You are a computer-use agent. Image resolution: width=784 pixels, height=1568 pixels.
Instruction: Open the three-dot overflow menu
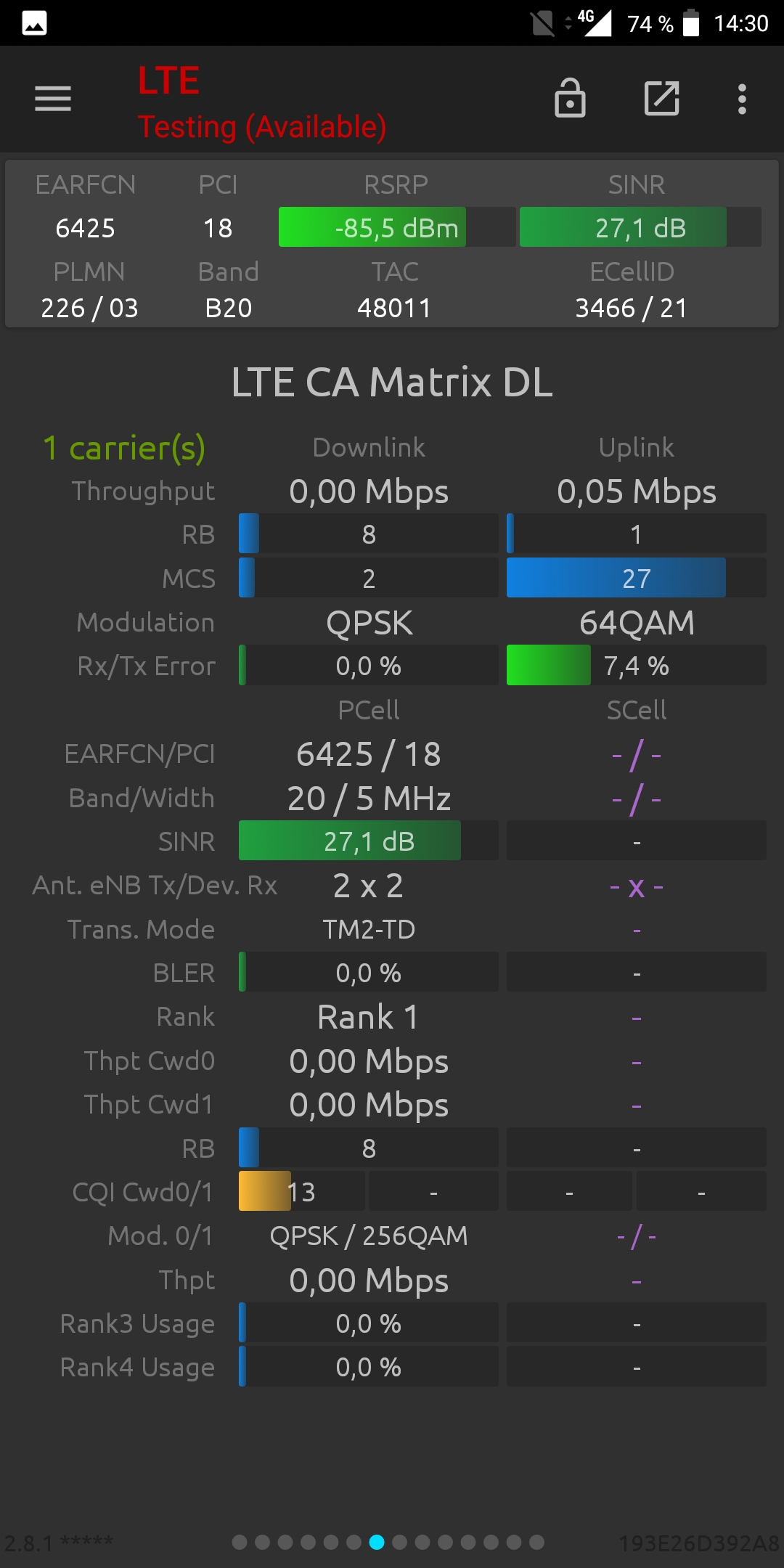742,99
